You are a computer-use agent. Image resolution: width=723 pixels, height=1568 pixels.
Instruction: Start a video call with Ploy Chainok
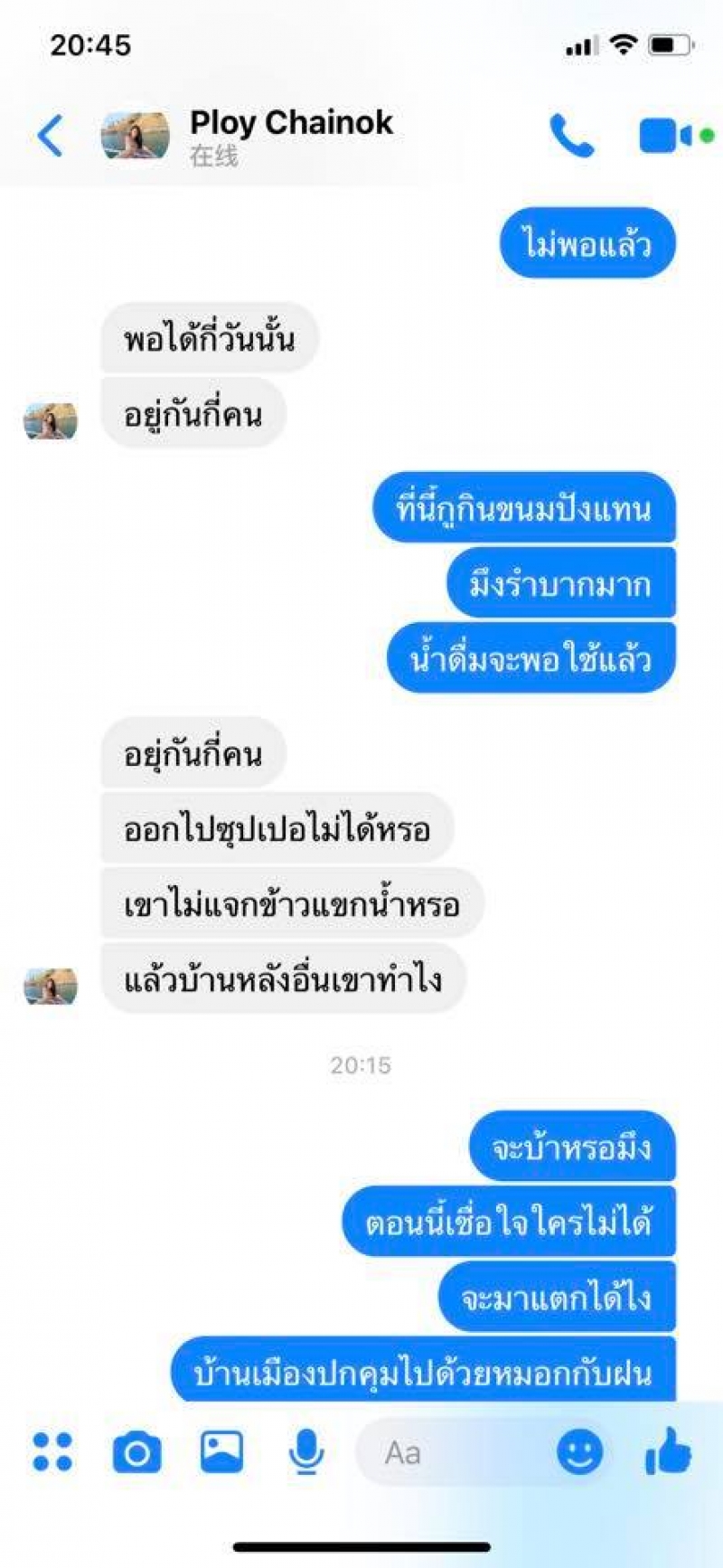(667, 137)
